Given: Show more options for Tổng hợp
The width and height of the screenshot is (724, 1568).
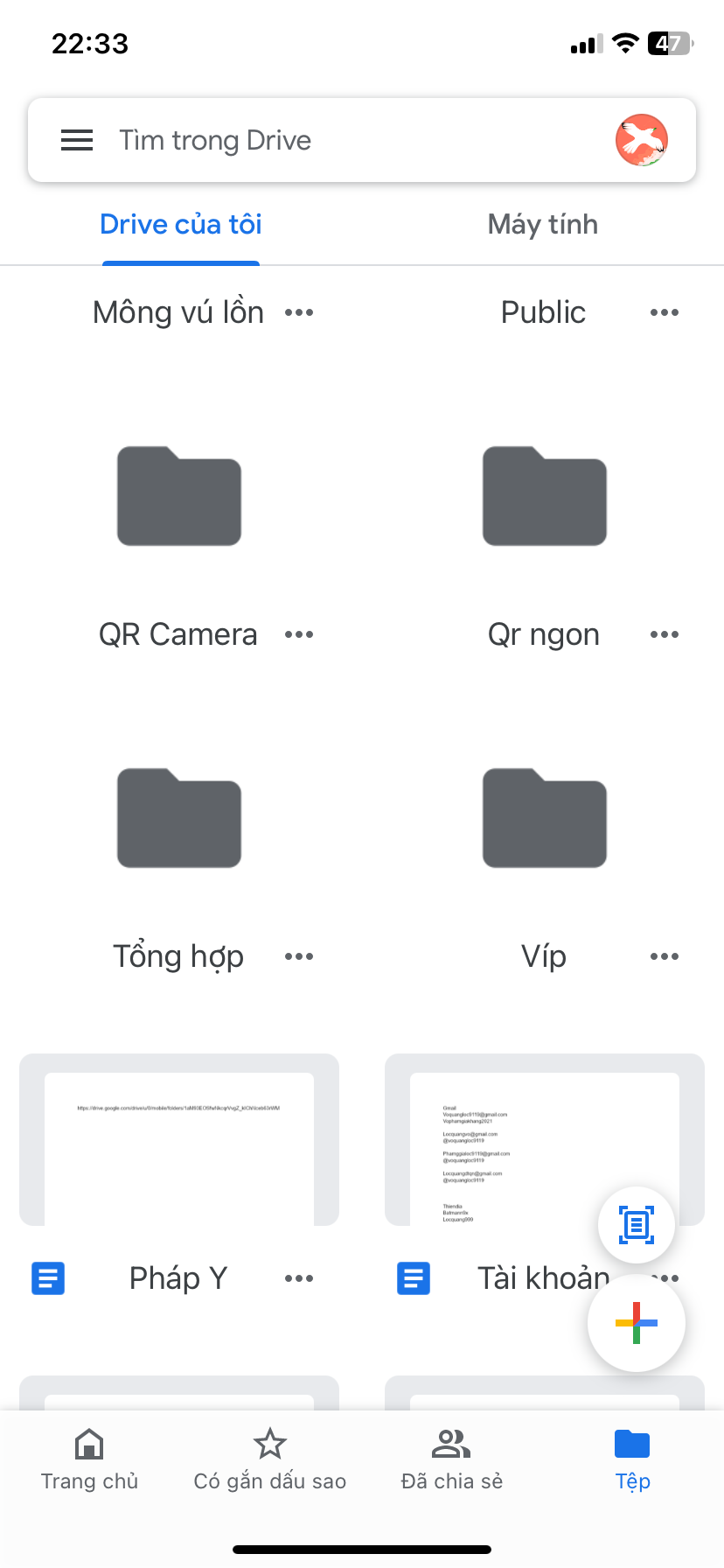Looking at the screenshot, I should click(299, 956).
